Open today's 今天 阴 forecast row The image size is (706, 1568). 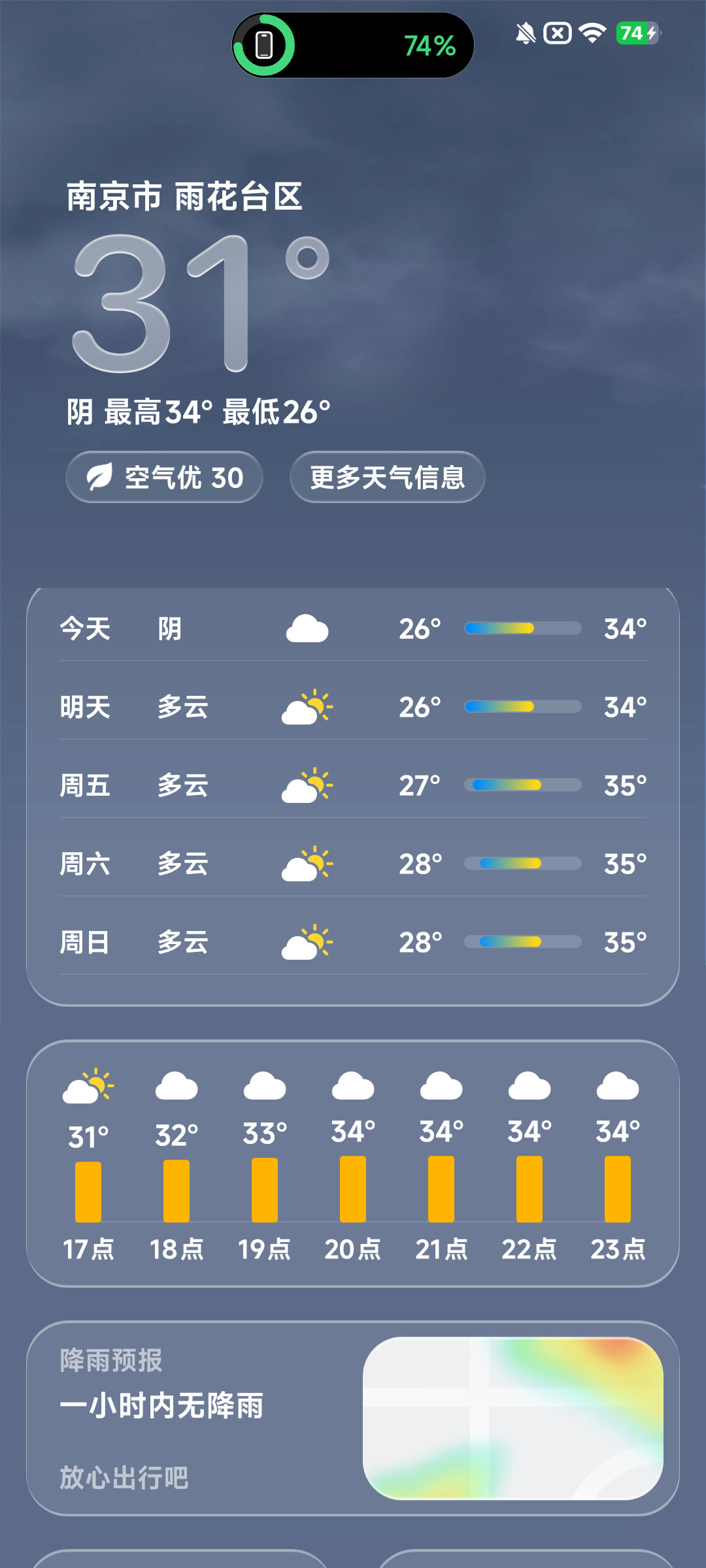click(353, 629)
